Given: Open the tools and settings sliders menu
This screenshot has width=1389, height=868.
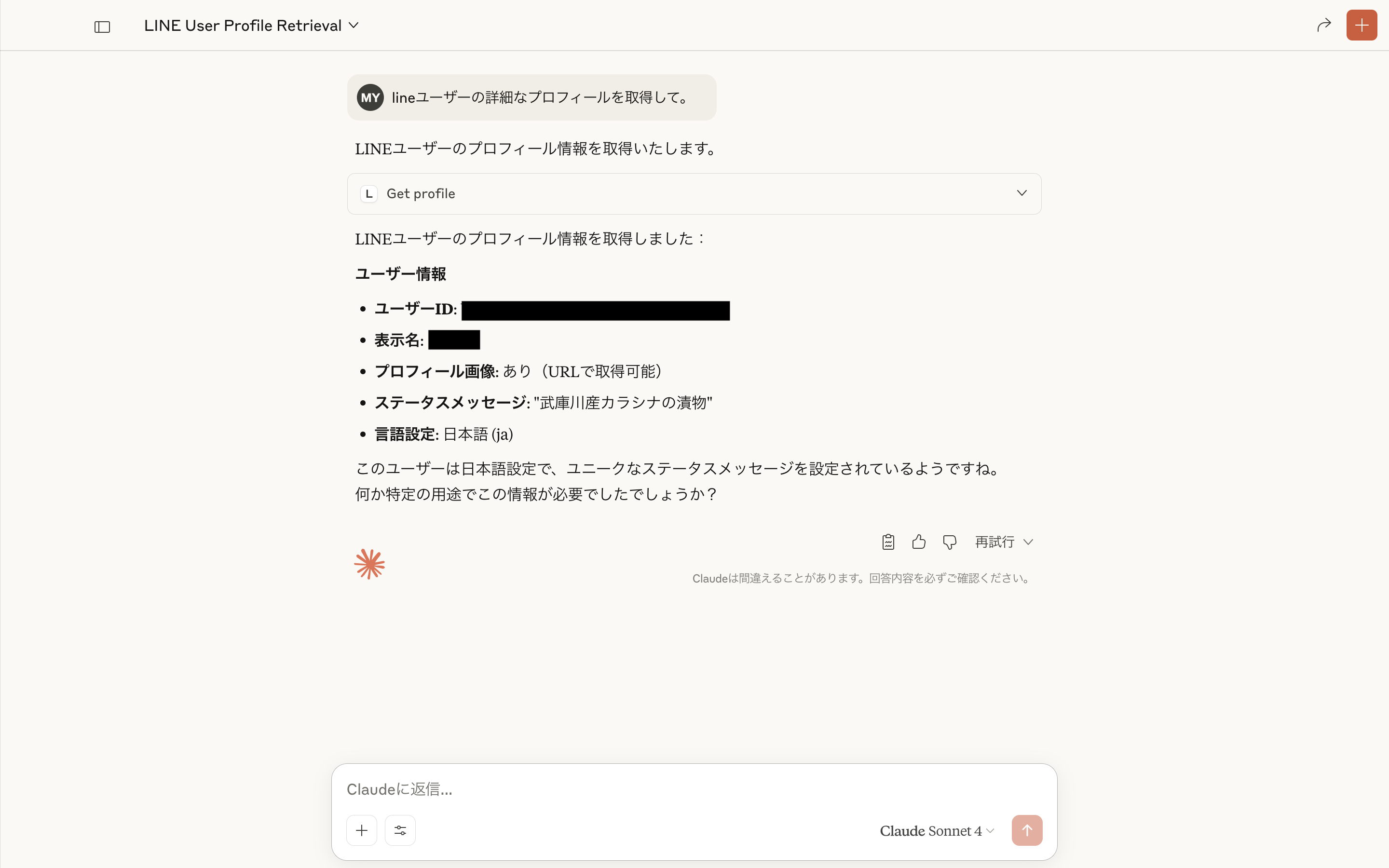Looking at the screenshot, I should point(400,830).
